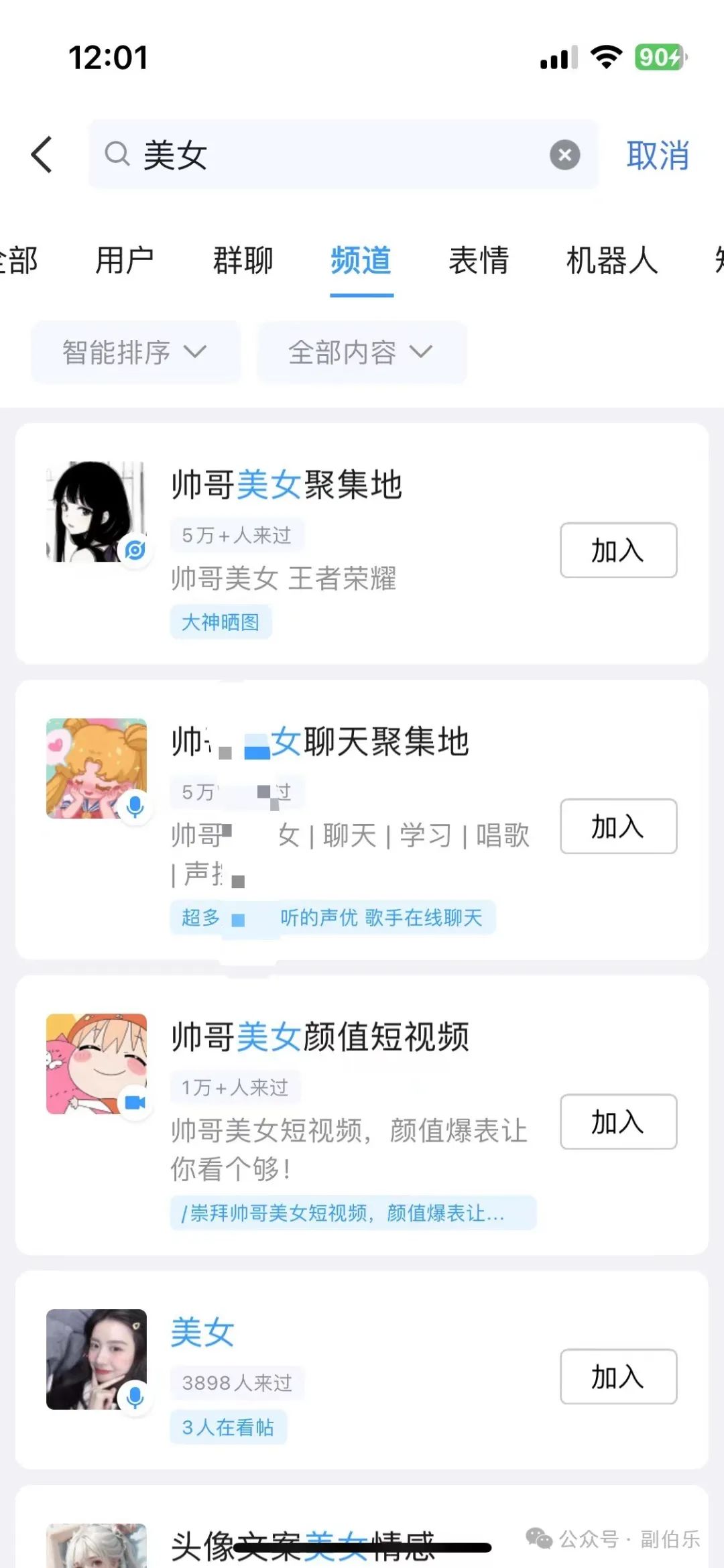
Task: Tap the Wi-Fi icon in the status bar
Action: (605, 58)
